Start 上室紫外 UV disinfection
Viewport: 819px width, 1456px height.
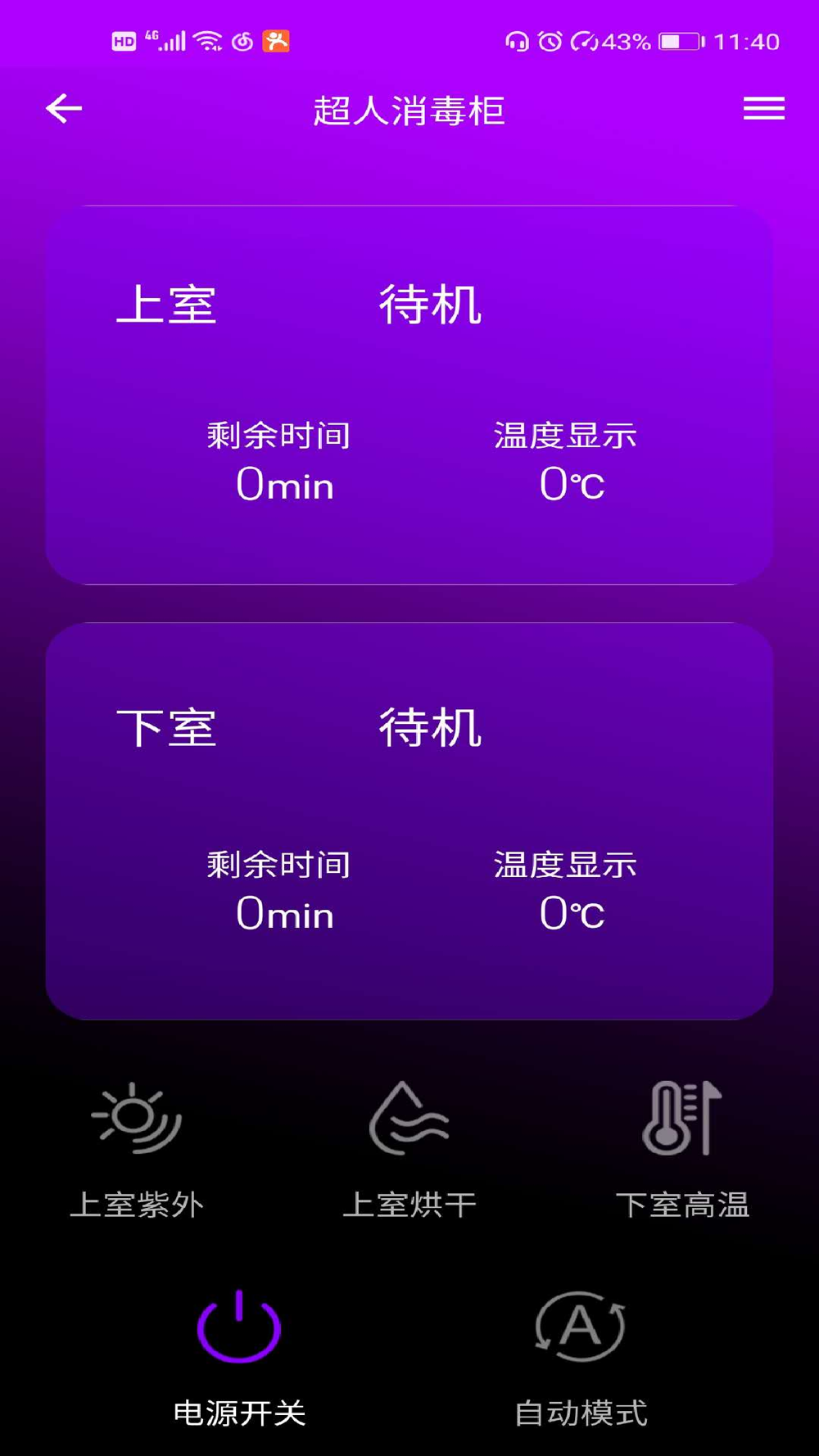(137, 1149)
